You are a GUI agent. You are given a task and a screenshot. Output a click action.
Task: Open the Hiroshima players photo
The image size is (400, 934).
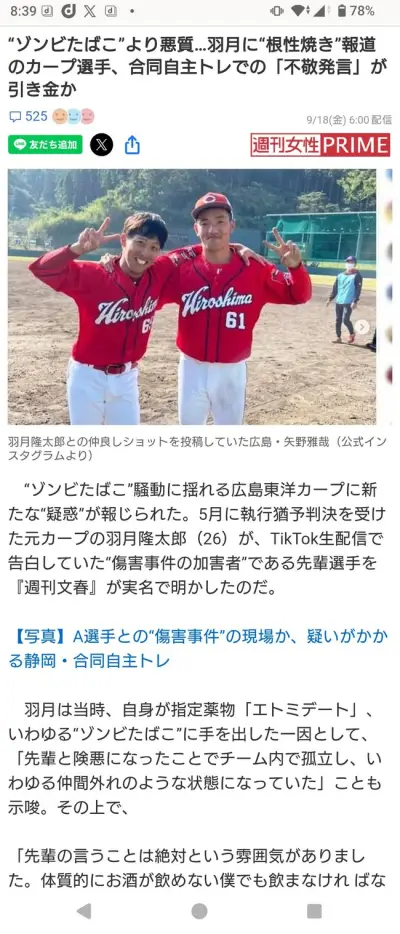(192, 297)
